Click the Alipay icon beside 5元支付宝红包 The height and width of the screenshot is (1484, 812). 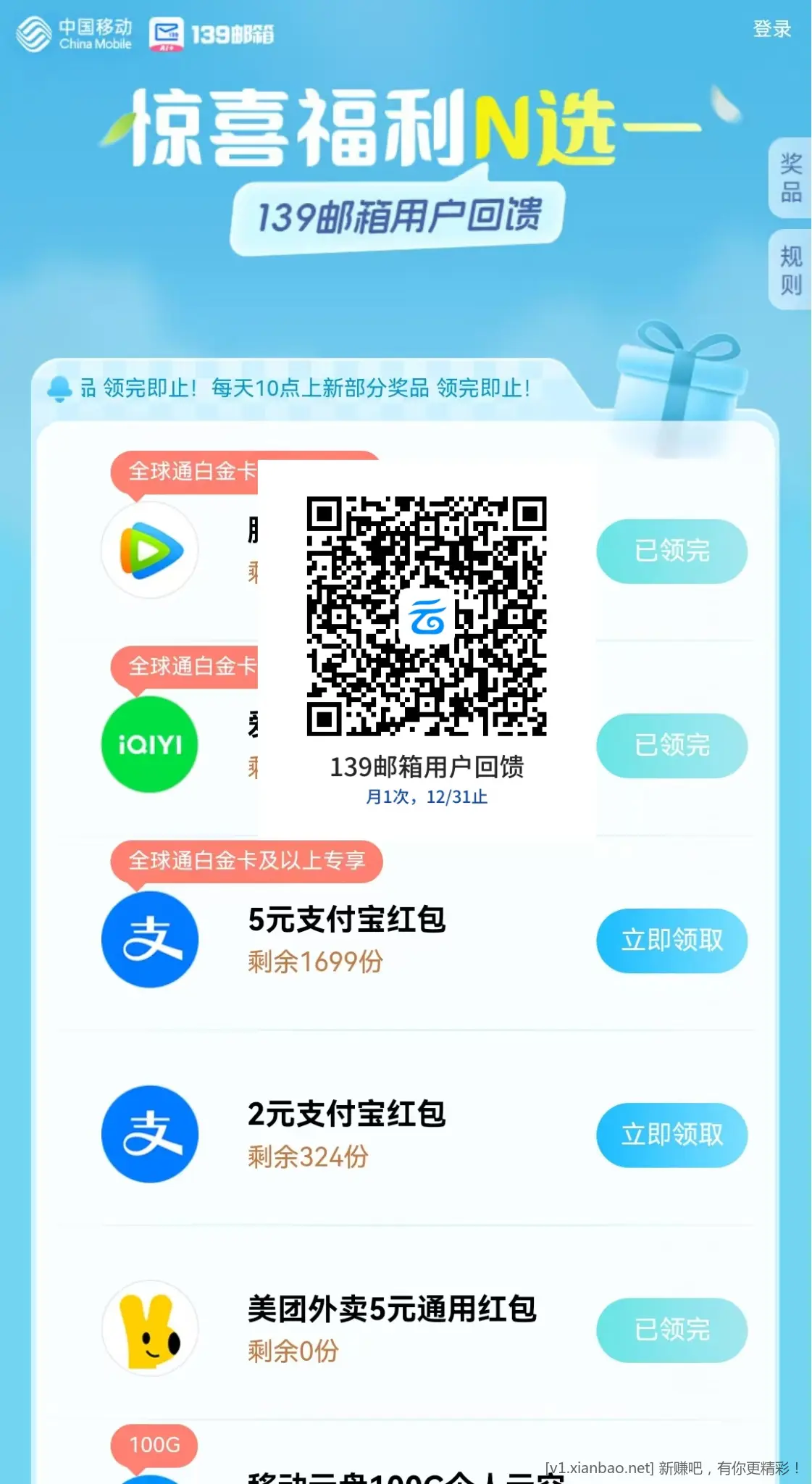149,939
